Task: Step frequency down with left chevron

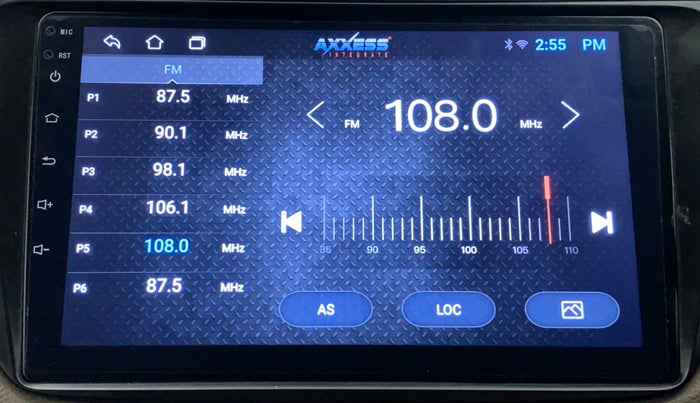Action: 315,116
